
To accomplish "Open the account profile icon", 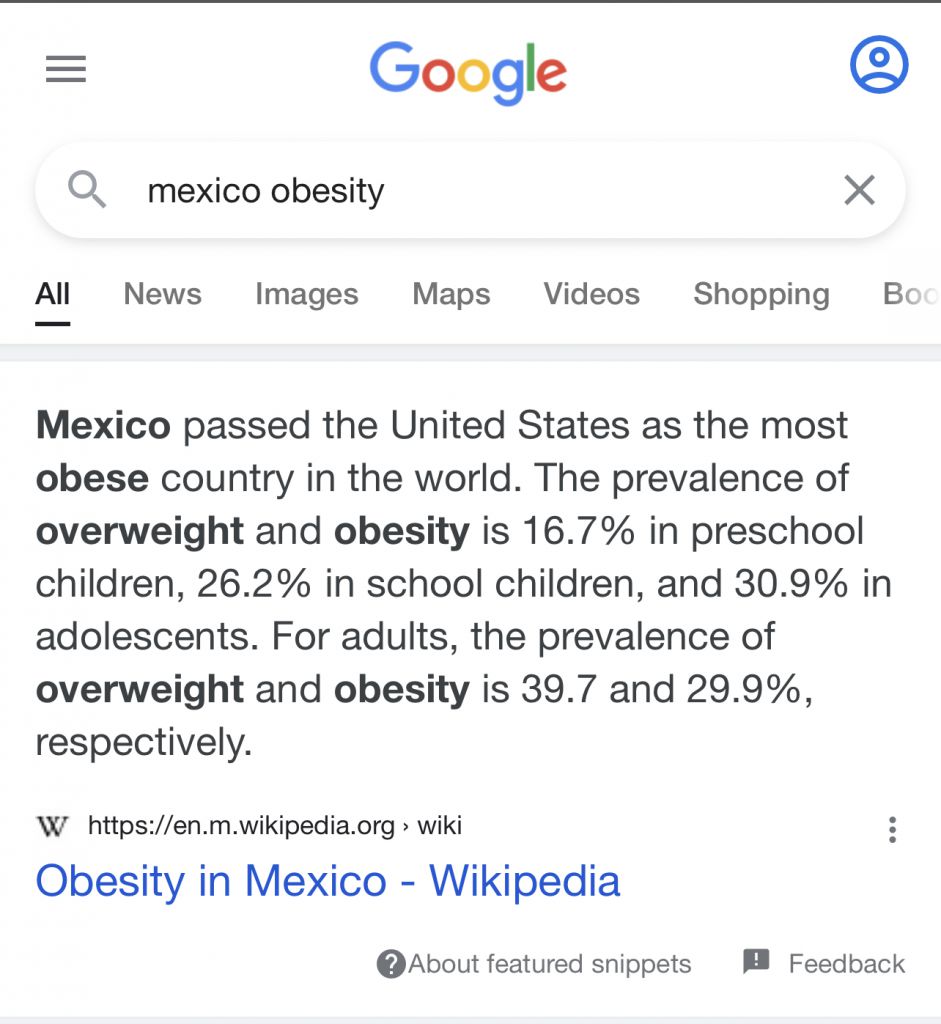I will 878,65.
